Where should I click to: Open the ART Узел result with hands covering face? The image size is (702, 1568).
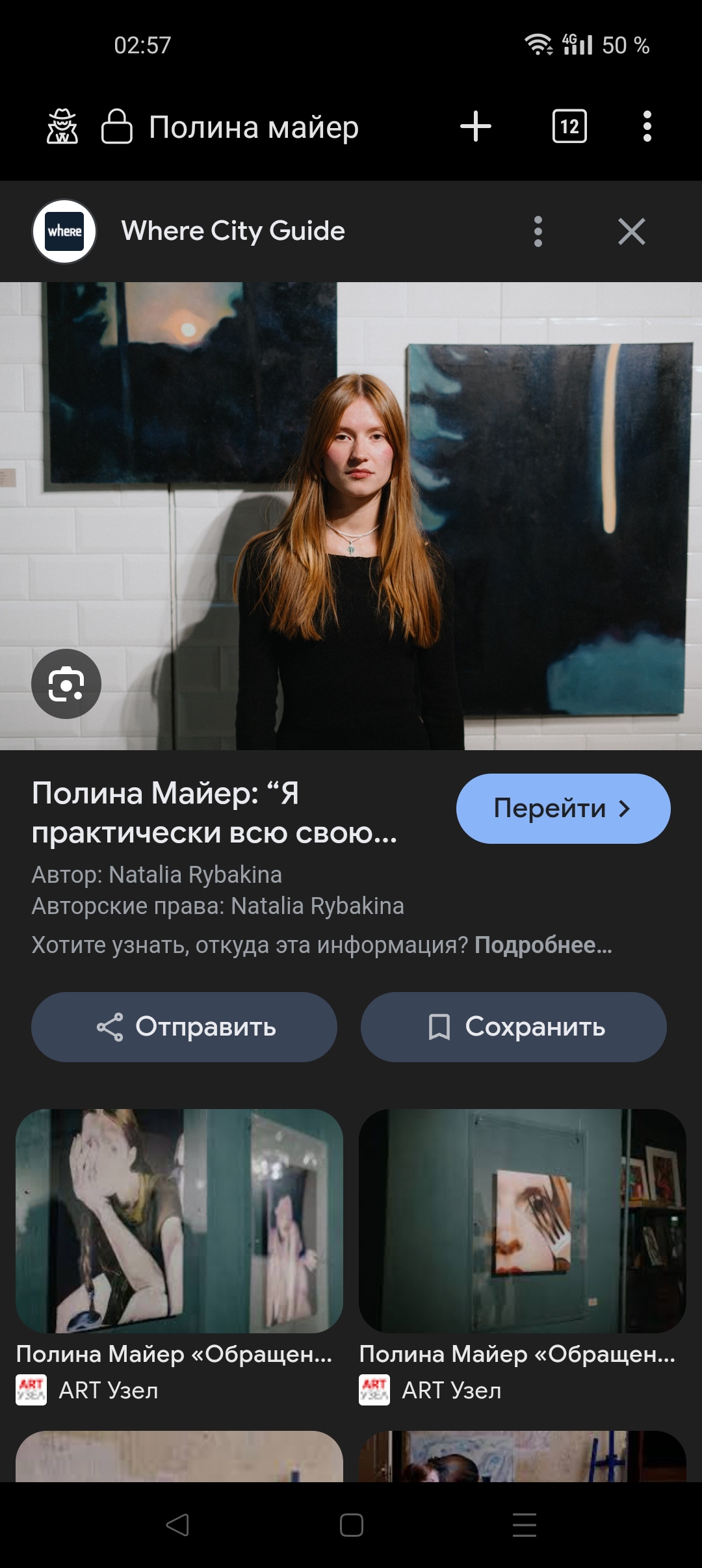[x=179, y=1221]
